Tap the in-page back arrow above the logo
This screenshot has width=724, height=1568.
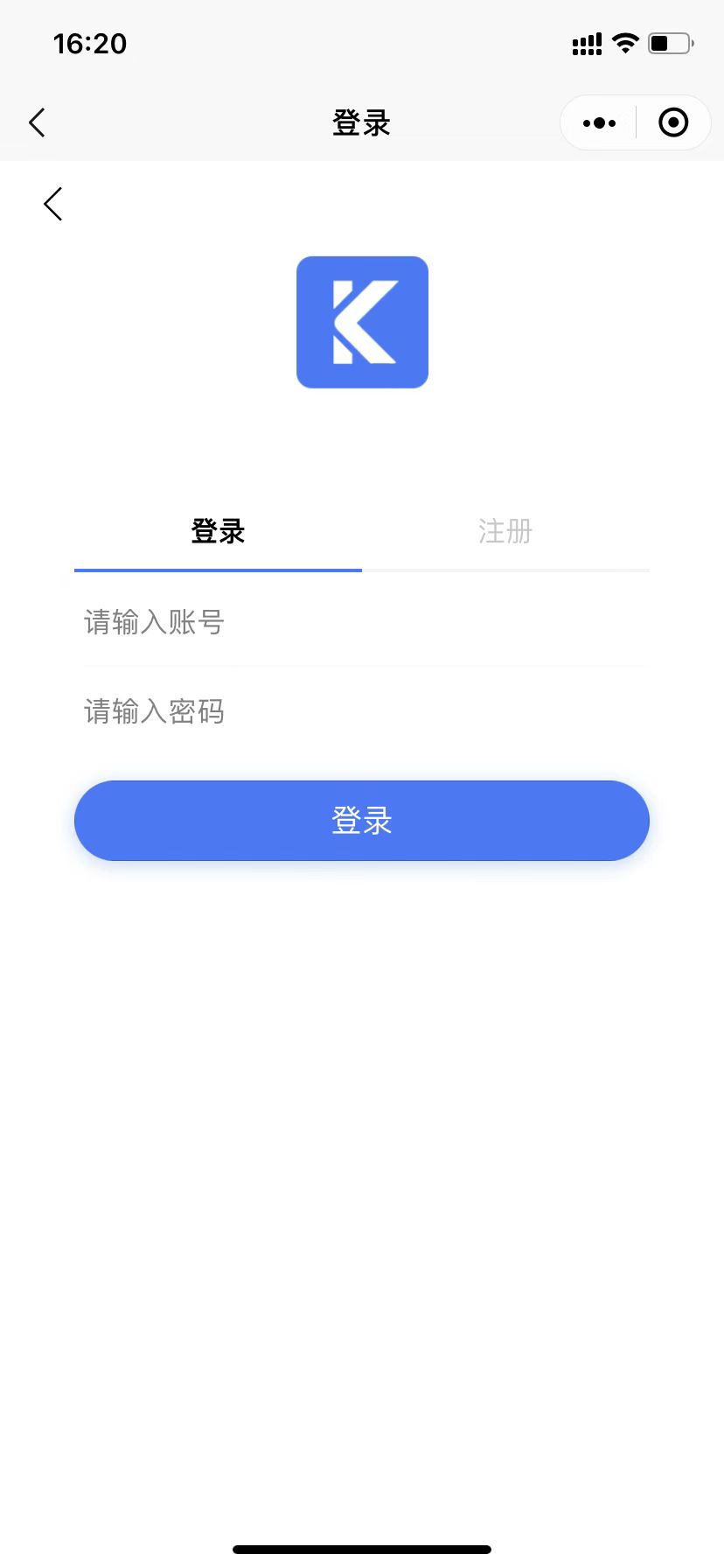[x=53, y=204]
